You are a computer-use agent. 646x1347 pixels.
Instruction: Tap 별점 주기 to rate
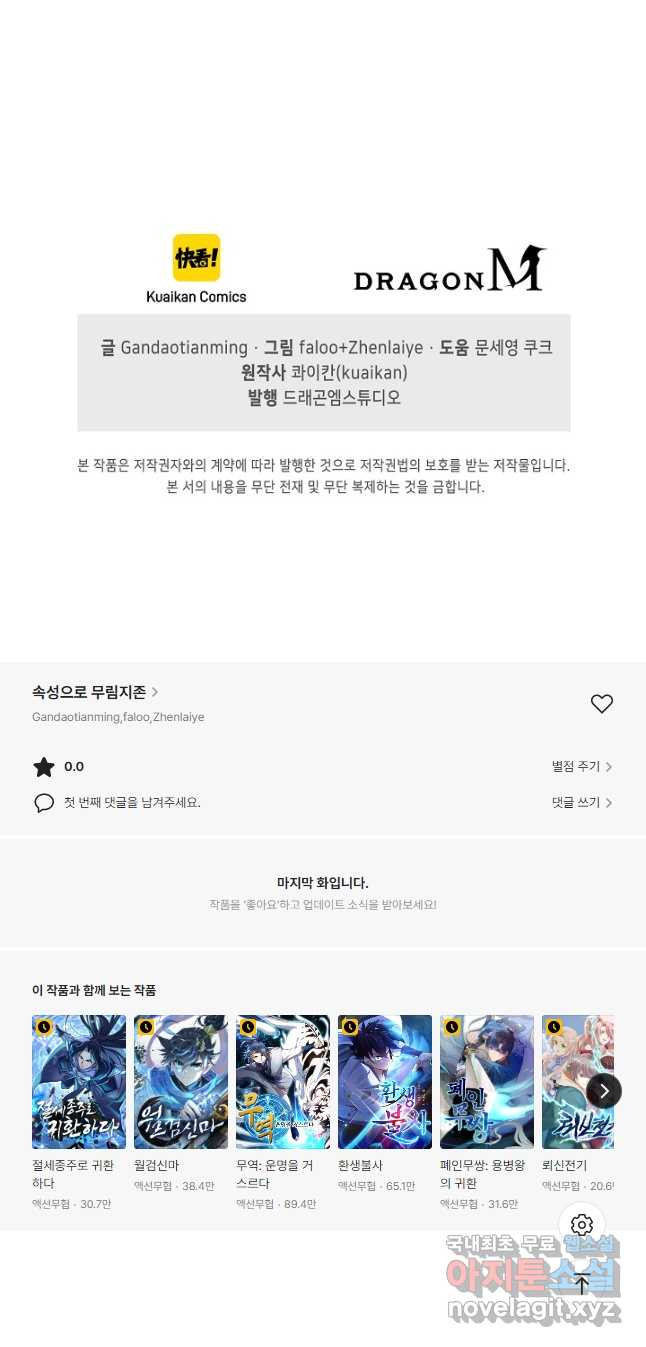581,767
